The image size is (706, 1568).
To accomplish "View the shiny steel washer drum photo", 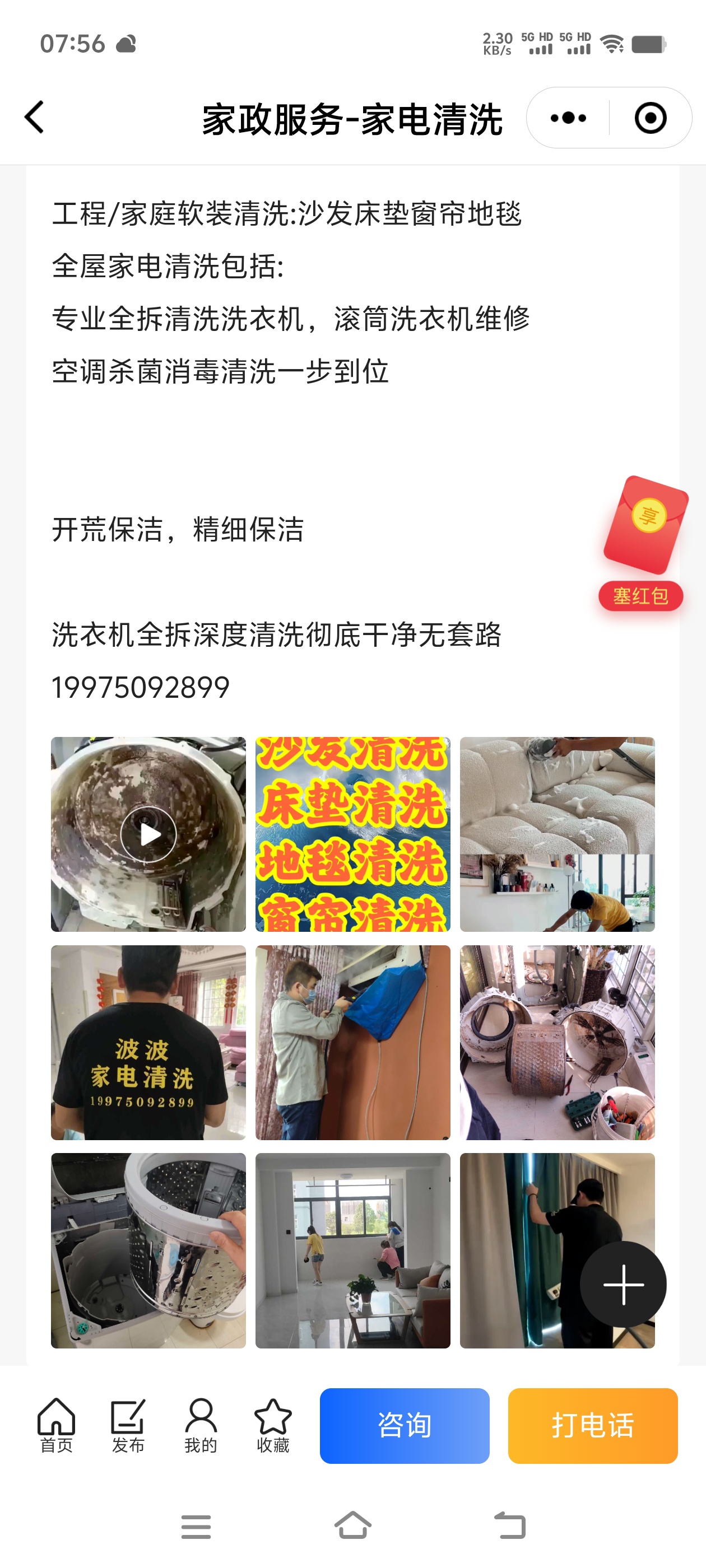I will [148, 1250].
